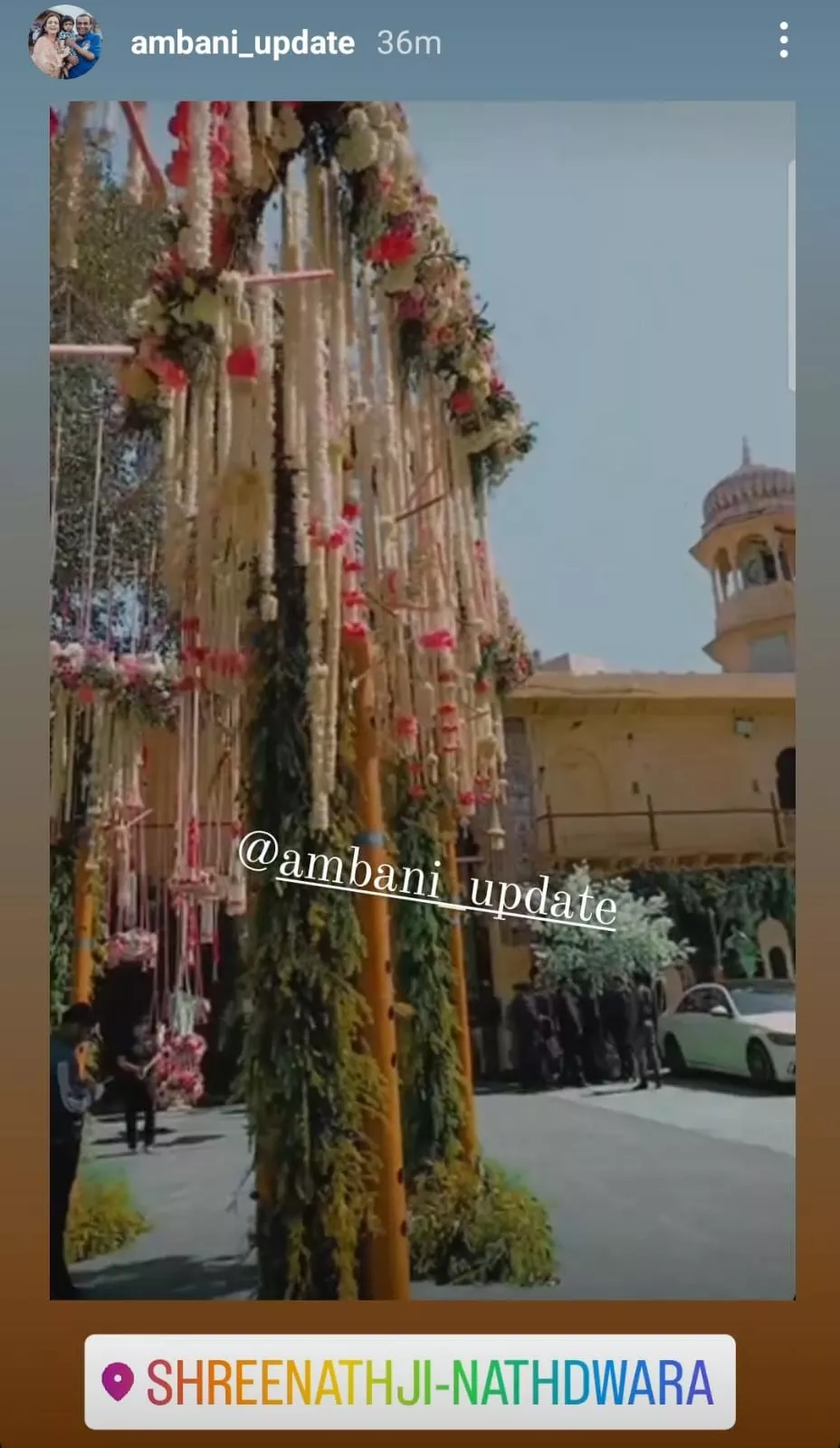
Task: Open Shreenathji-Nathdwara location sticker
Action: click(410, 1382)
